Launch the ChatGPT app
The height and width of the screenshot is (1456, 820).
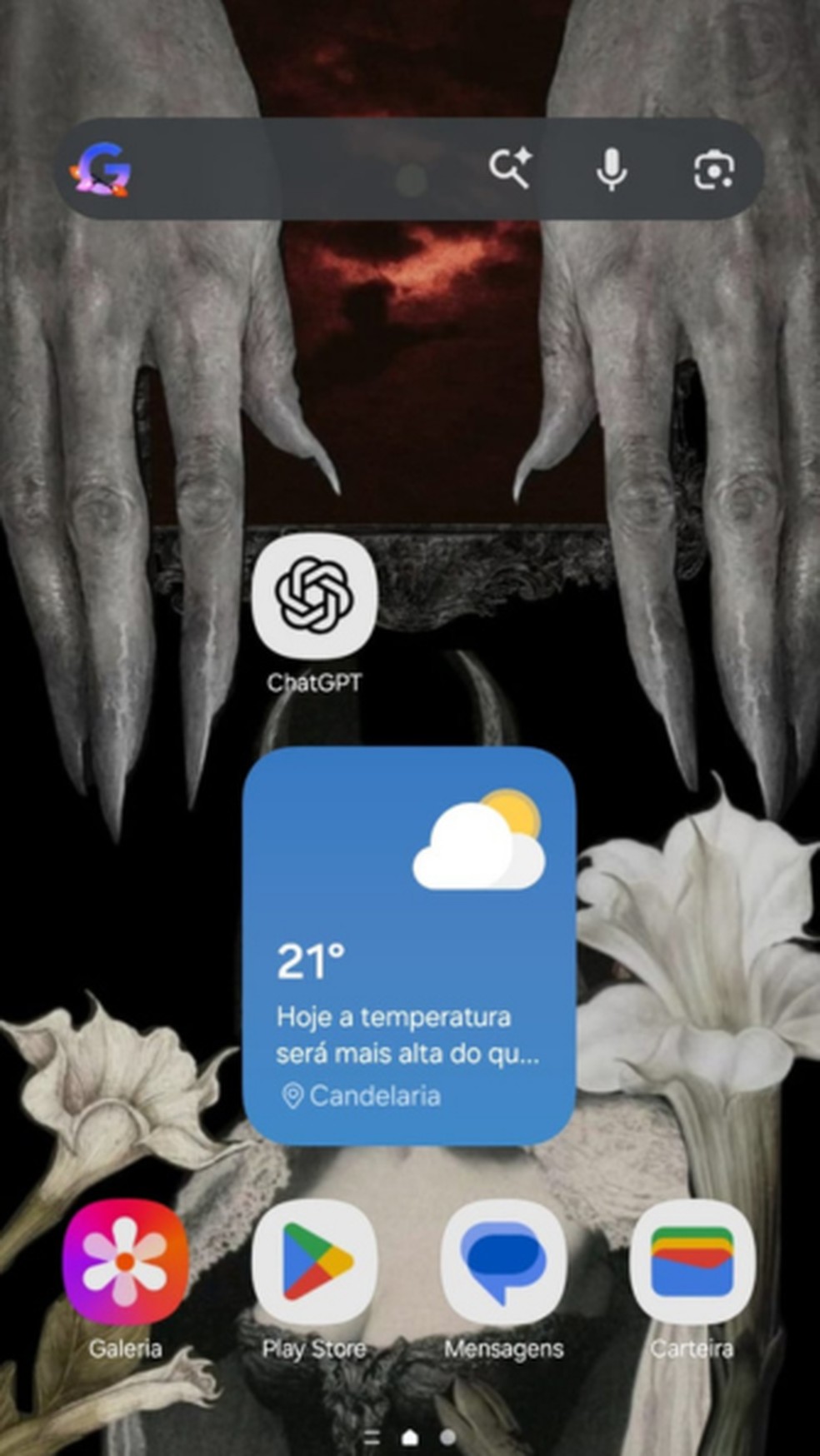[314, 595]
